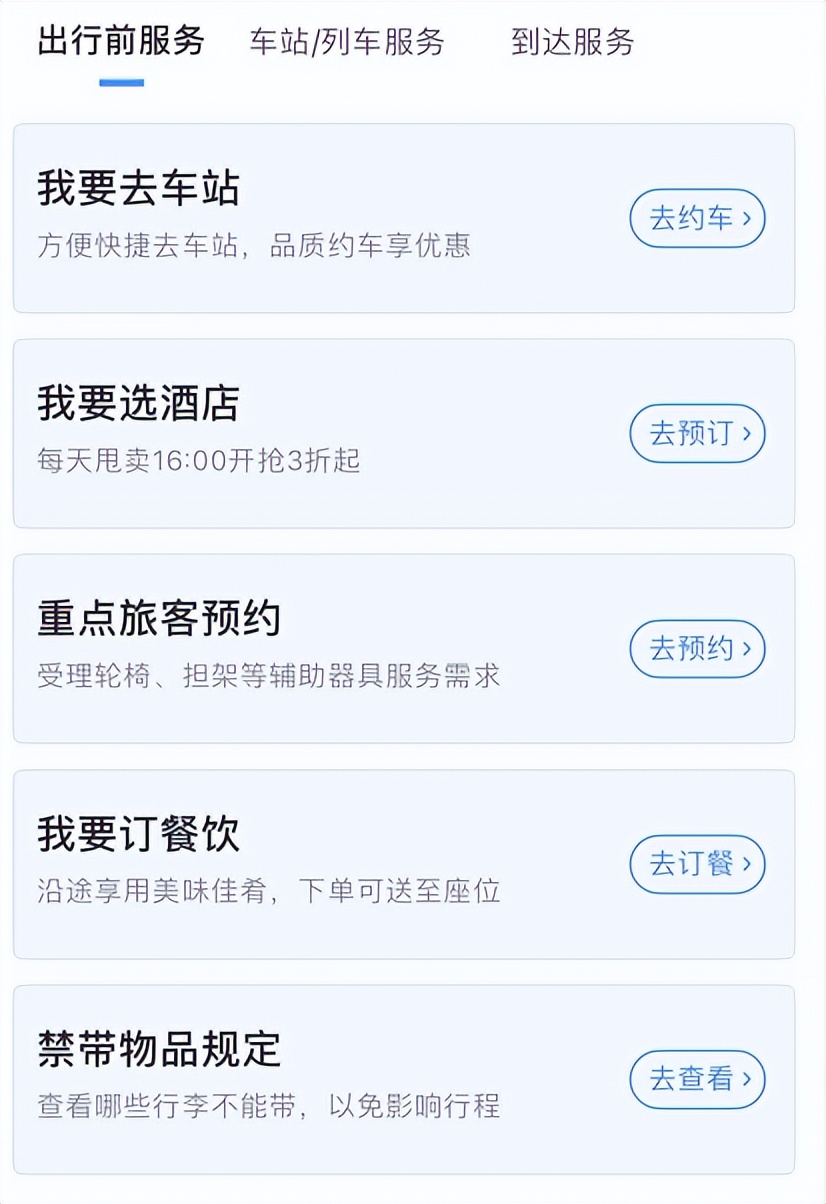Viewport: 826px width, 1204px height.
Task: Switch to the 出行前服务 tab
Action: (118, 42)
